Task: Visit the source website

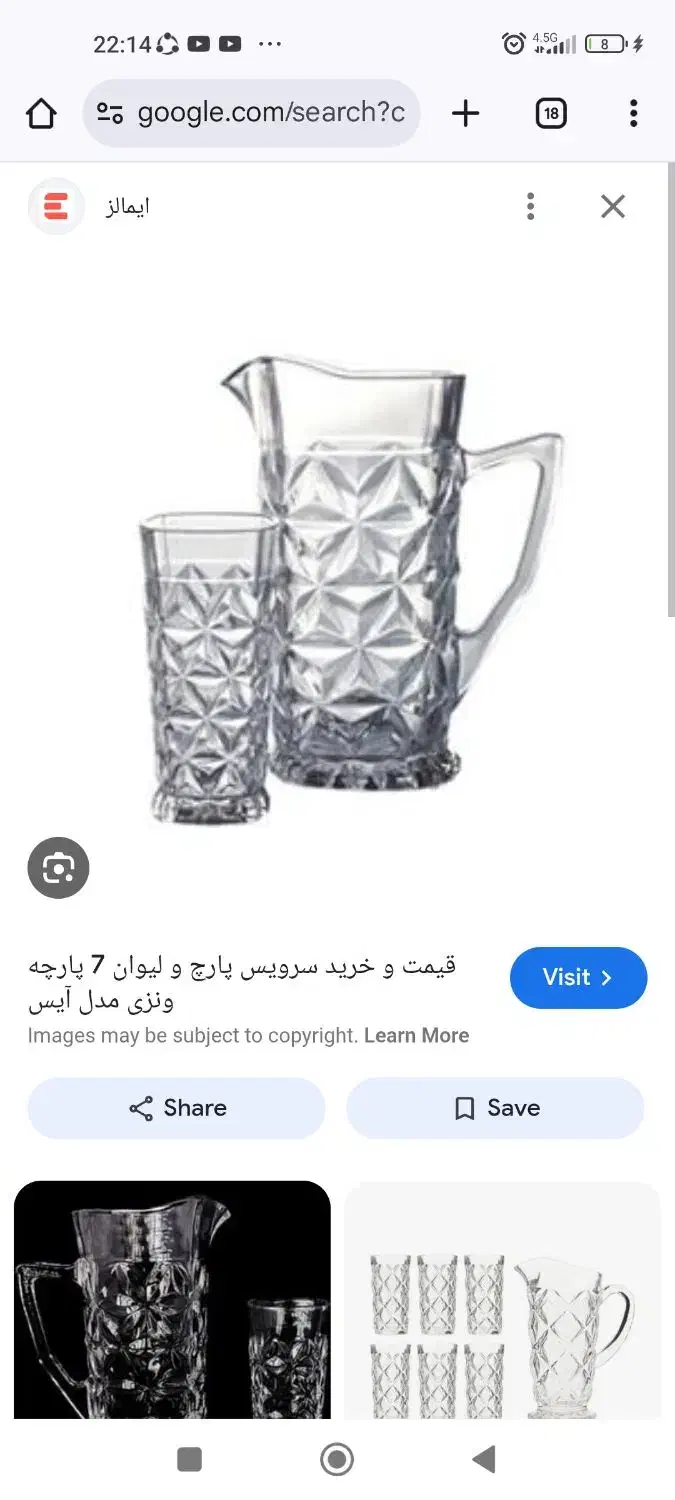Action: (578, 977)
